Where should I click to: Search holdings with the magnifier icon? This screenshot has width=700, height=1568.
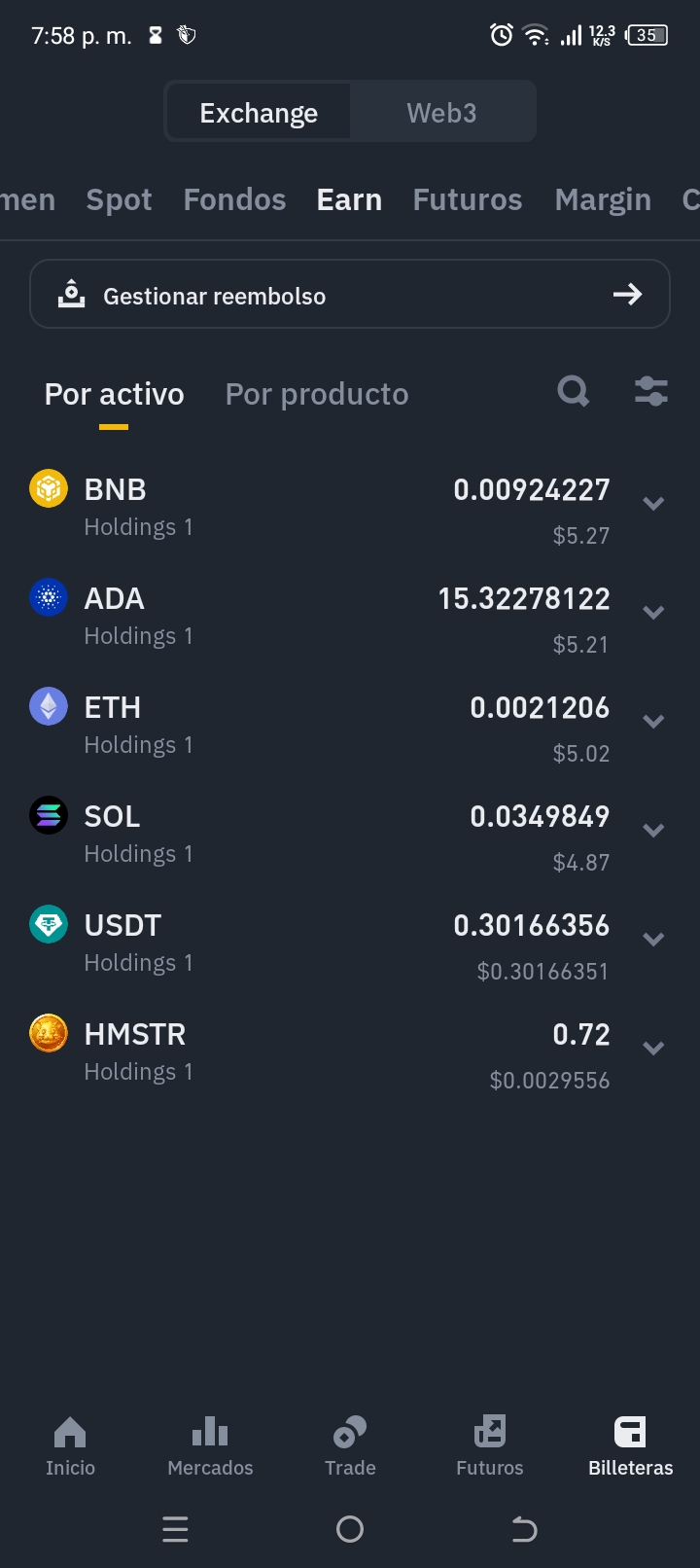573,392
